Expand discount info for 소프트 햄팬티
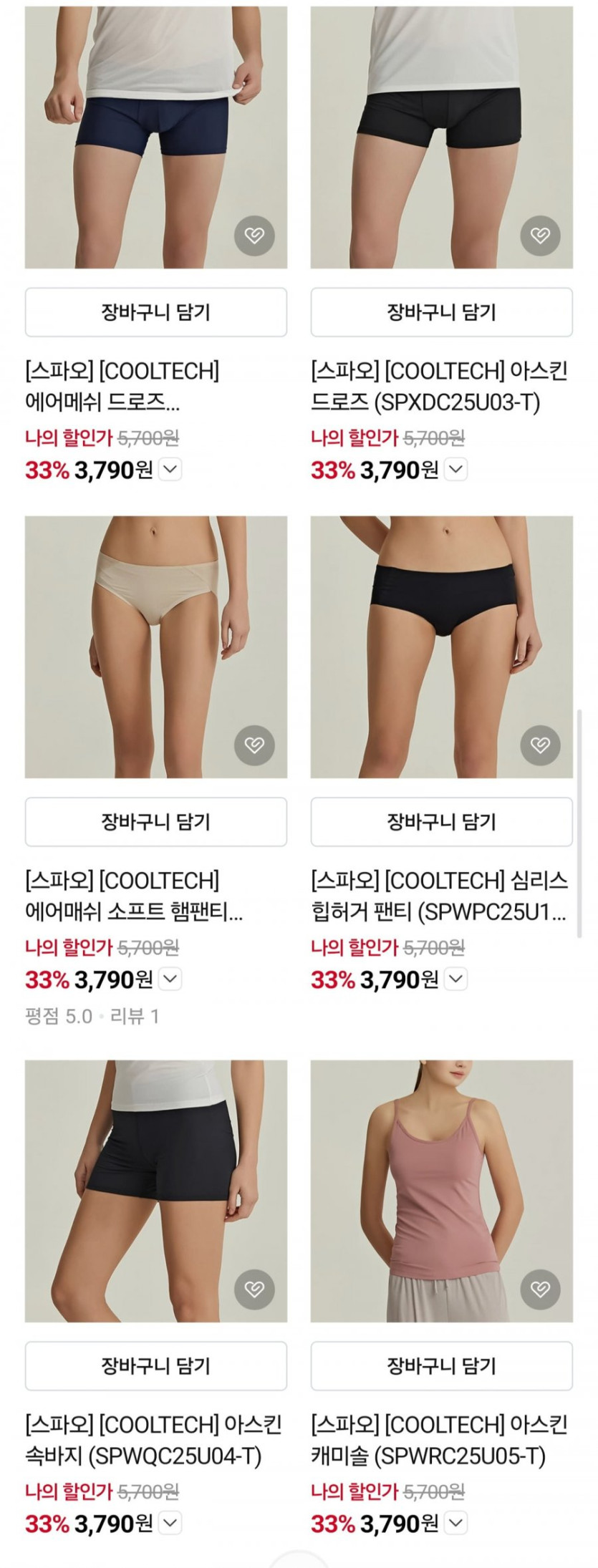The height and width of the screenshot is (1568, 598). pos(170,979)
